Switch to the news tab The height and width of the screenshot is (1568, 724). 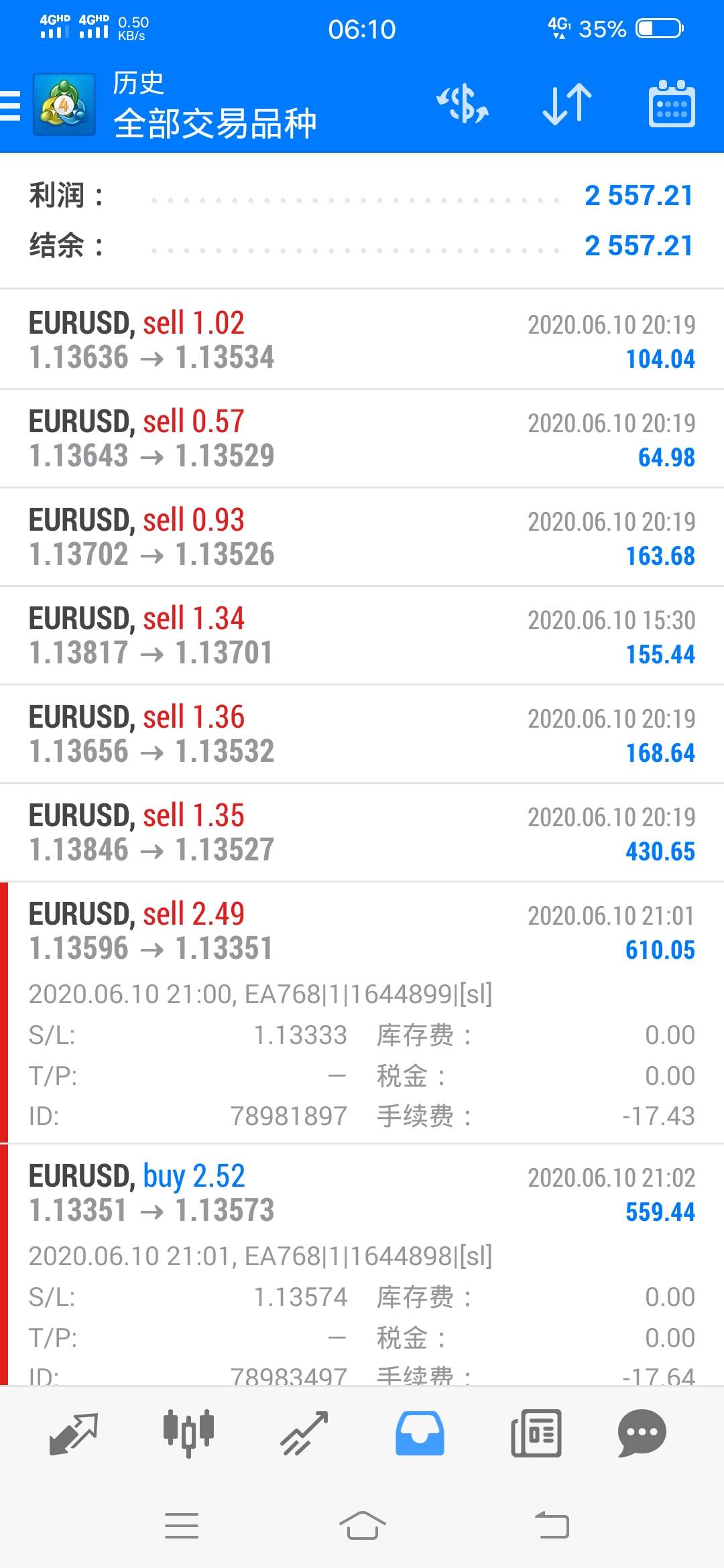click(x=536, y=1434)
